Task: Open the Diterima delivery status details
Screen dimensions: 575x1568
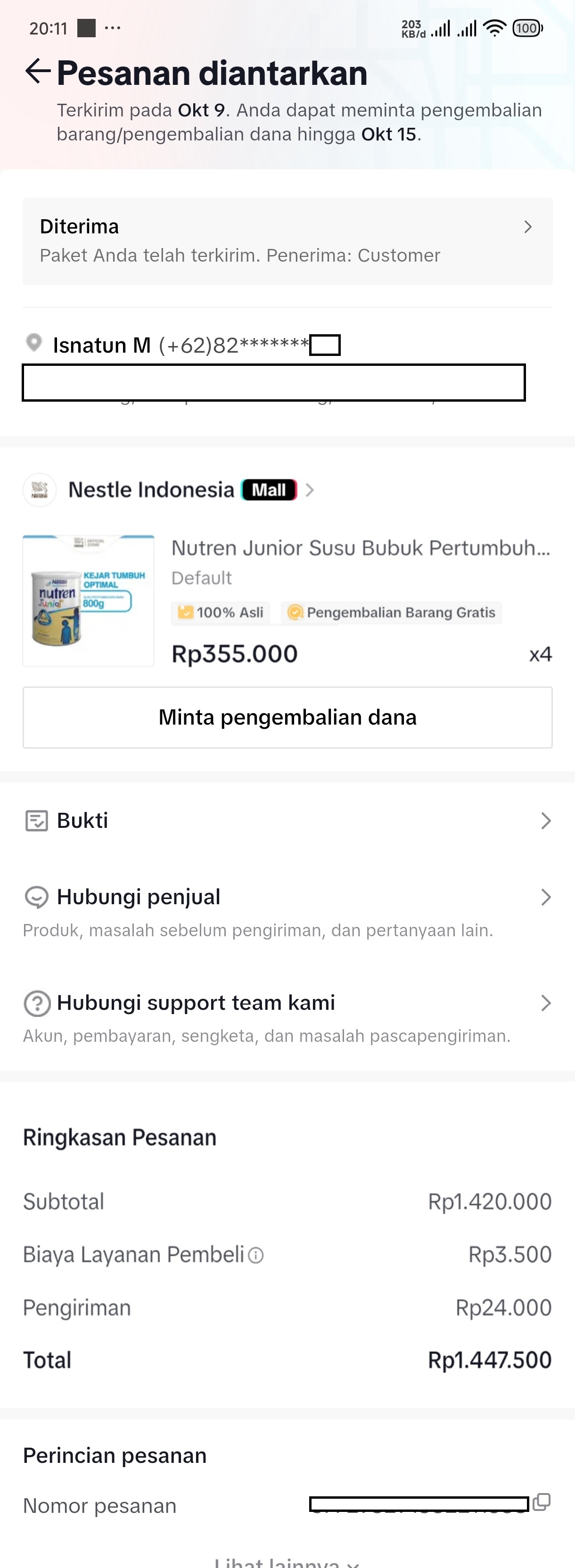Action: pos(287,241)
